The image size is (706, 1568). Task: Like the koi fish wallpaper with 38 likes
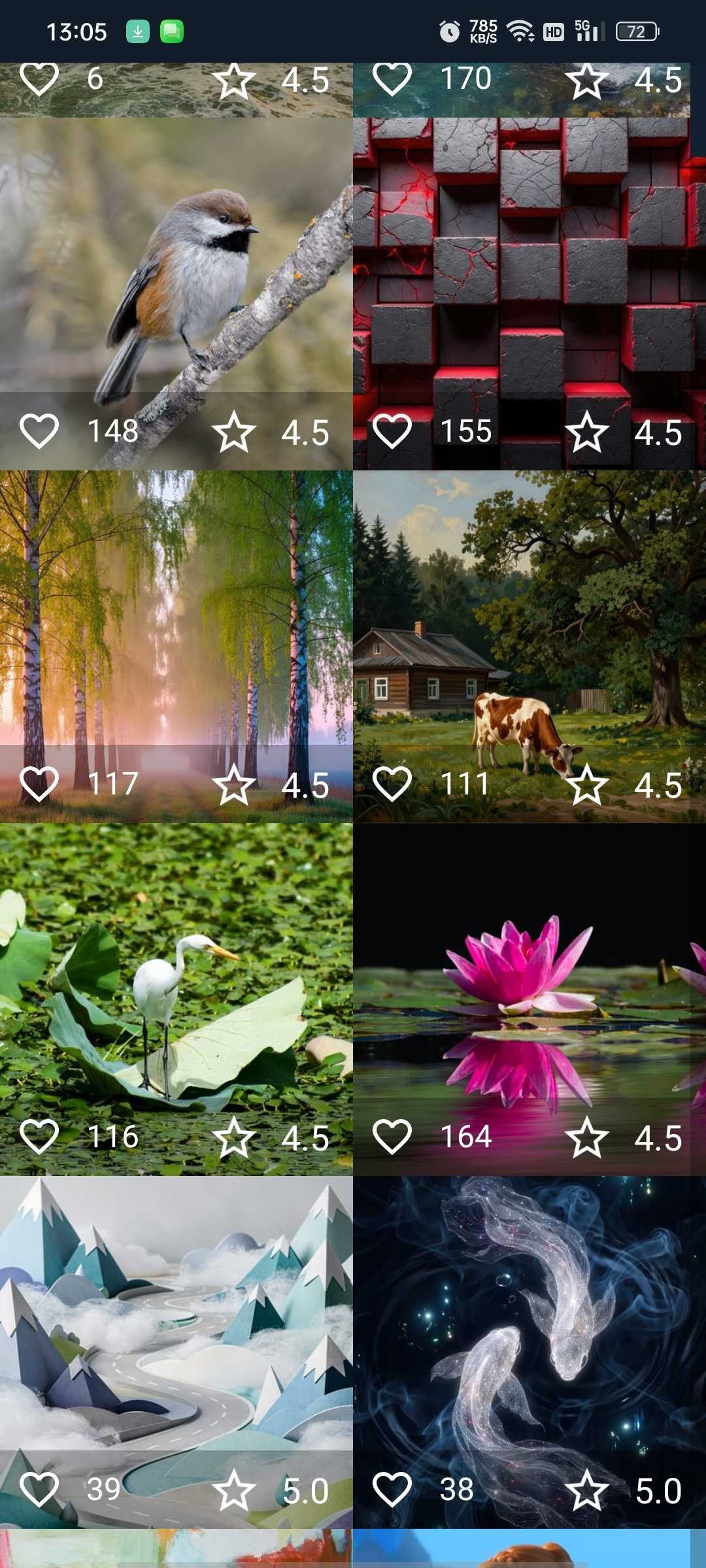[392, 1490]
